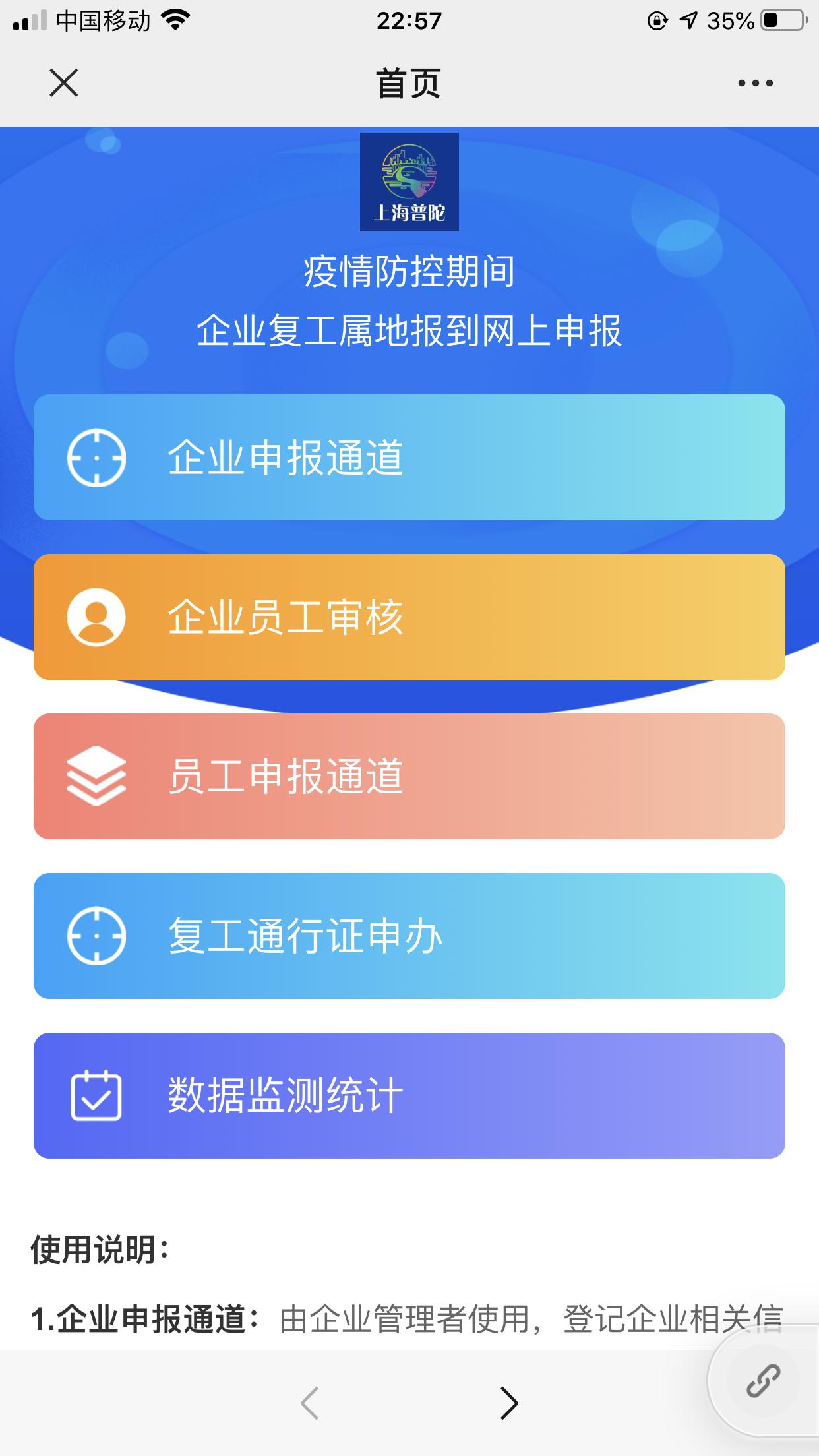819x1456 pixels.
Task: Open the three-dot more options menu
Action: (755, 83)
